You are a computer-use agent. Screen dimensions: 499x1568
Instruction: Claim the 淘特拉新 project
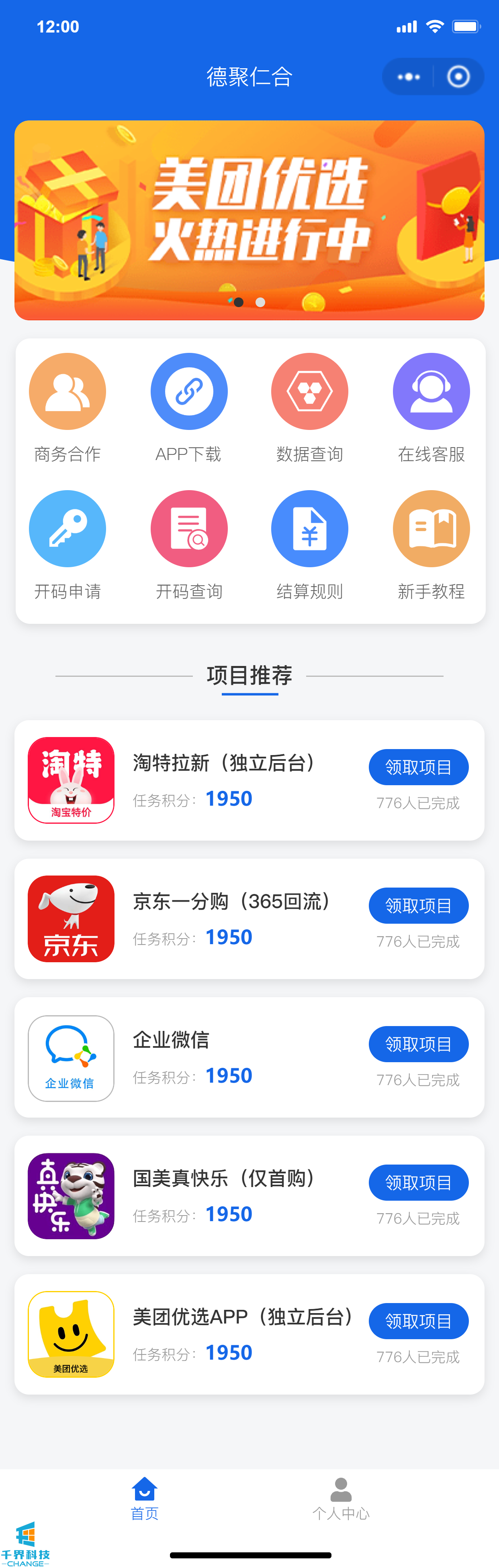(x=418, y=767)
